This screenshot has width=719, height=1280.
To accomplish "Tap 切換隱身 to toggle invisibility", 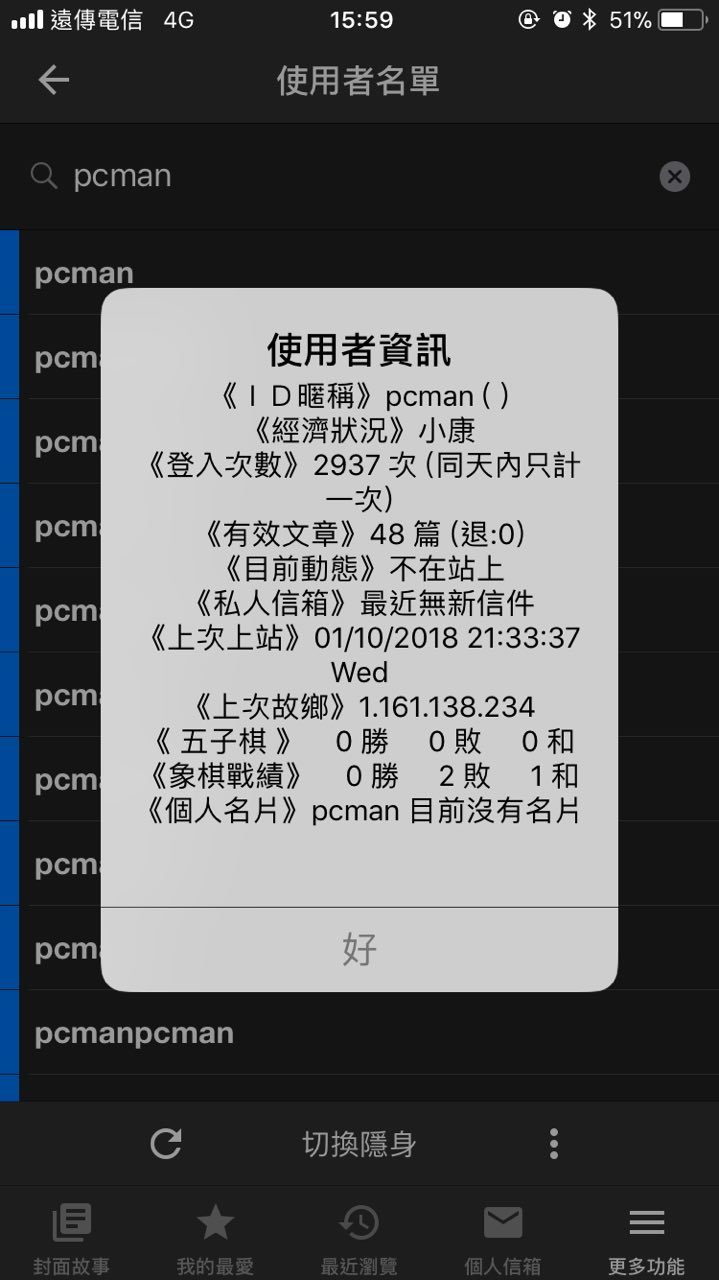I will (x=359, y=1143).
